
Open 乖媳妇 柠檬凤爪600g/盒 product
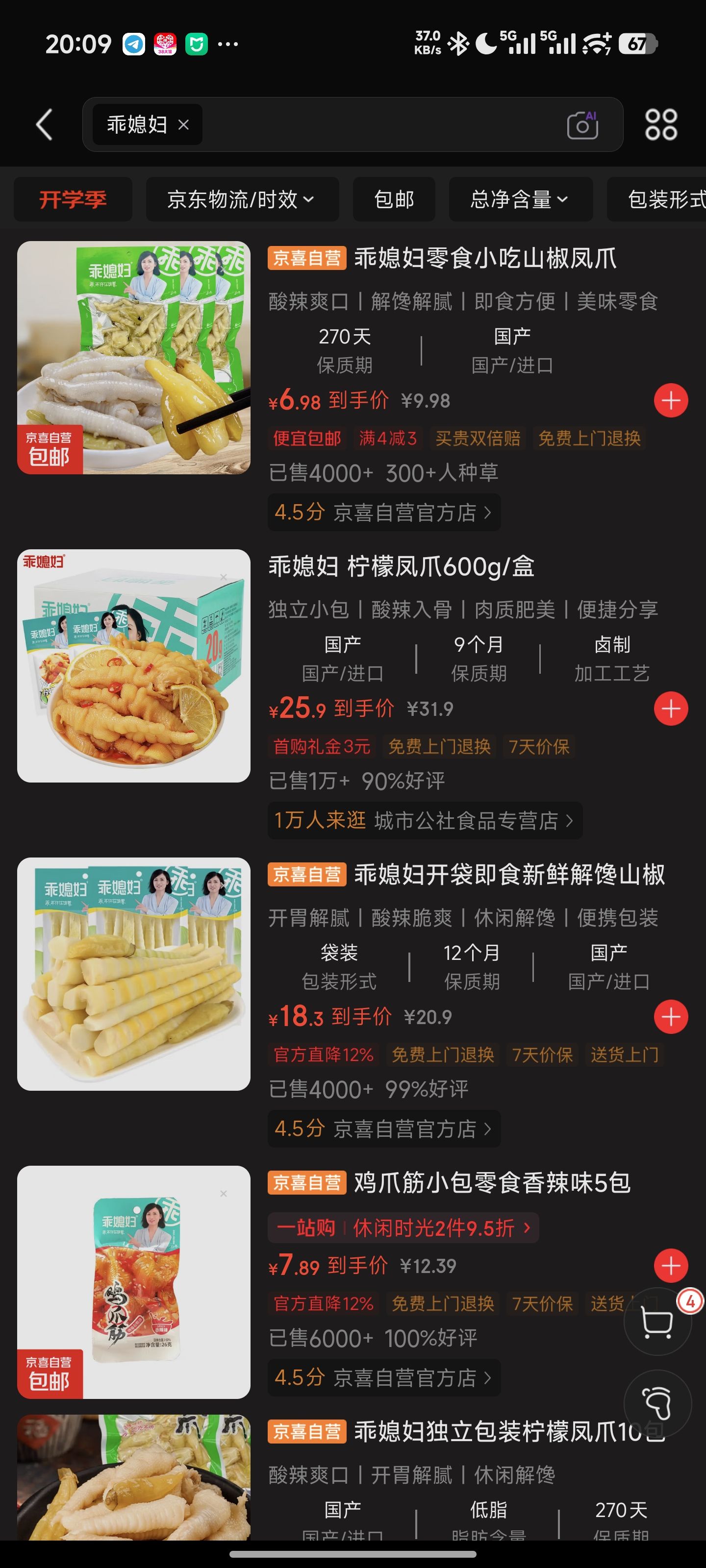click(402, 567)
